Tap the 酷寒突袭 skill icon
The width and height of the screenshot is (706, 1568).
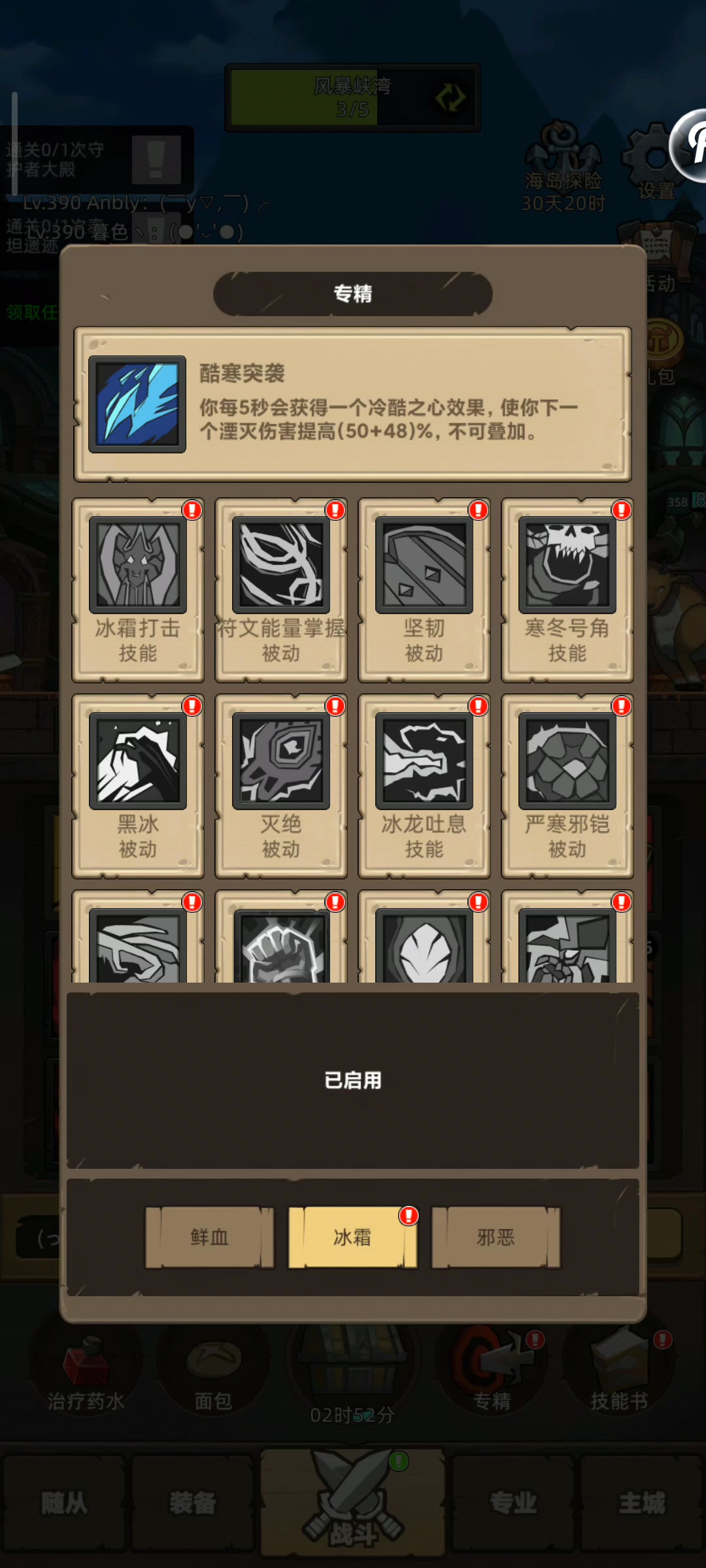point(137,404)
